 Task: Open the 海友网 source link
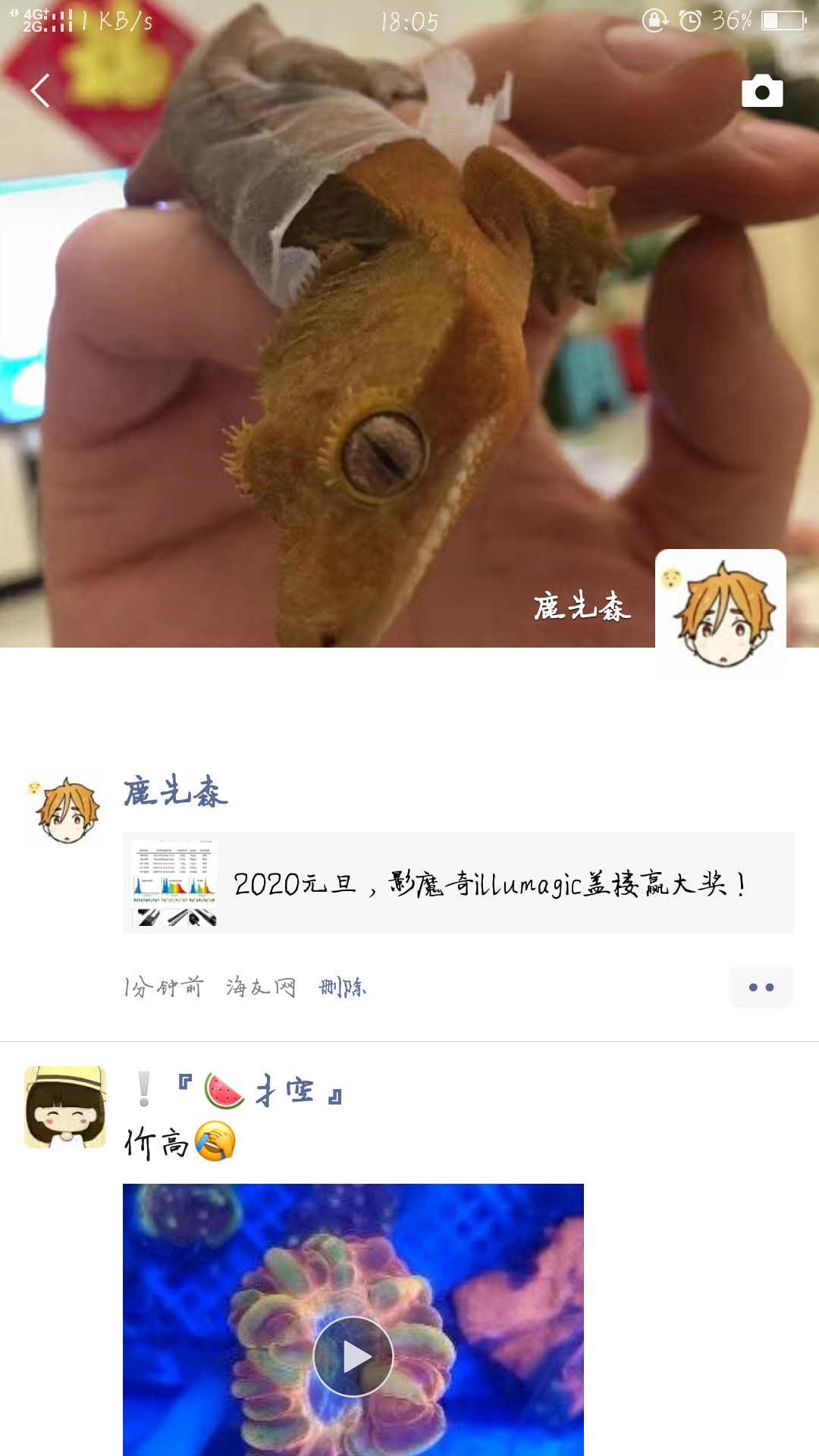[260, 987]
